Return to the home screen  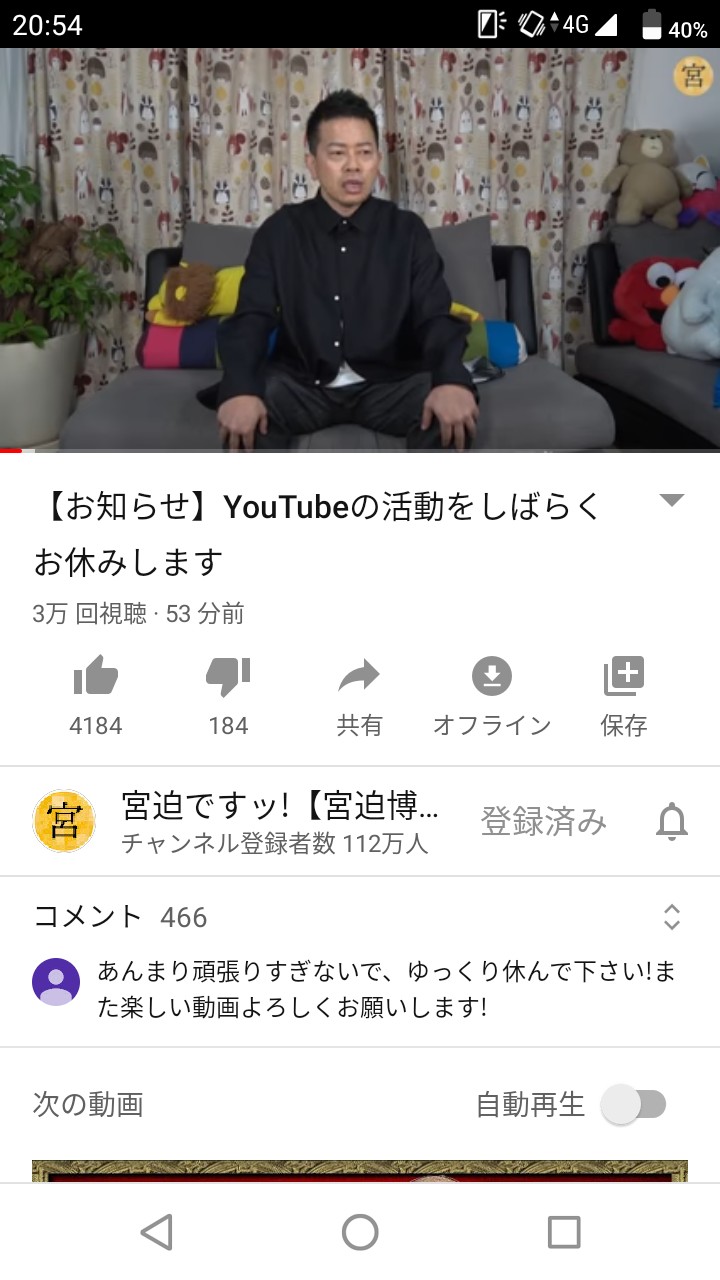pos(360,1232)
